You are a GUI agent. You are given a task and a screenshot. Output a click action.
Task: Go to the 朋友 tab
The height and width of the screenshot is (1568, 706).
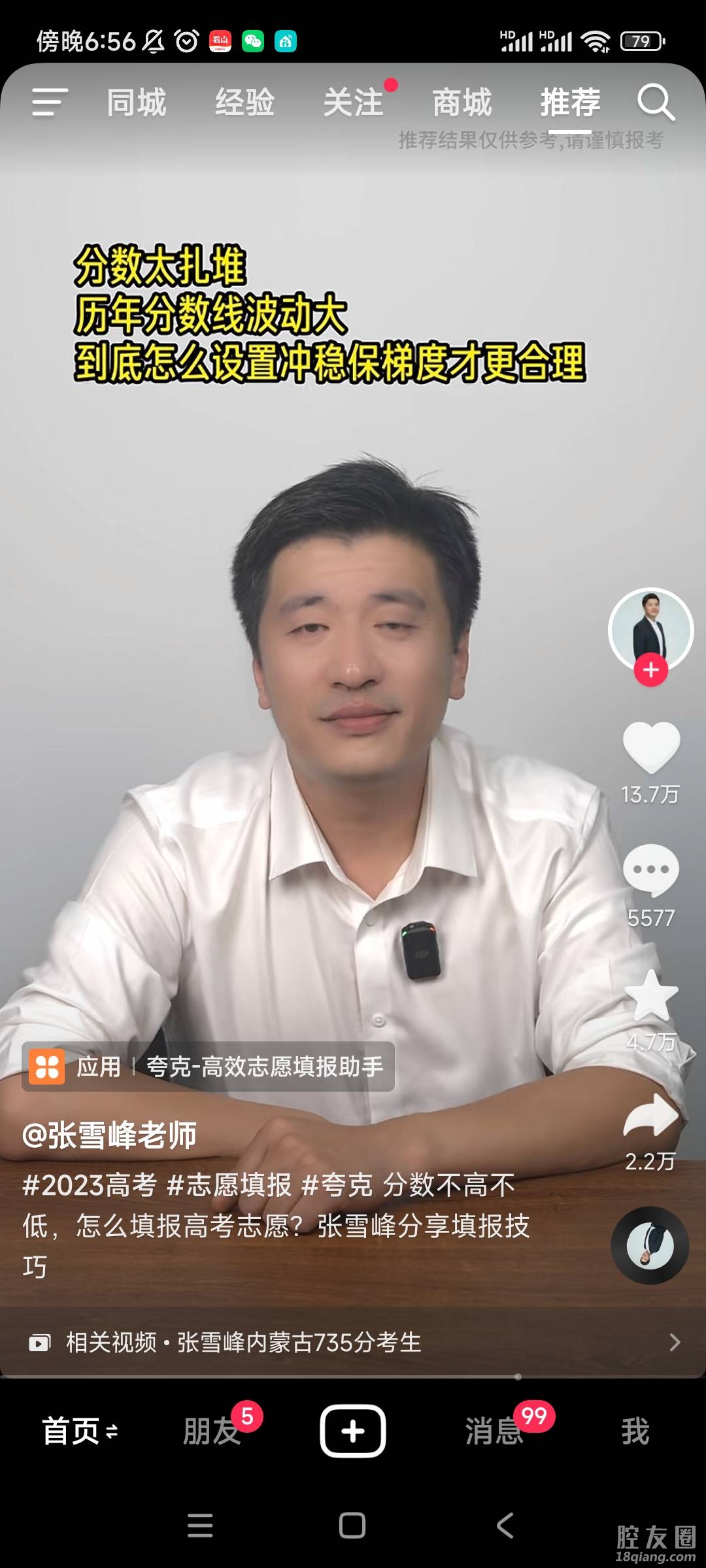(x=212, y=1431)
